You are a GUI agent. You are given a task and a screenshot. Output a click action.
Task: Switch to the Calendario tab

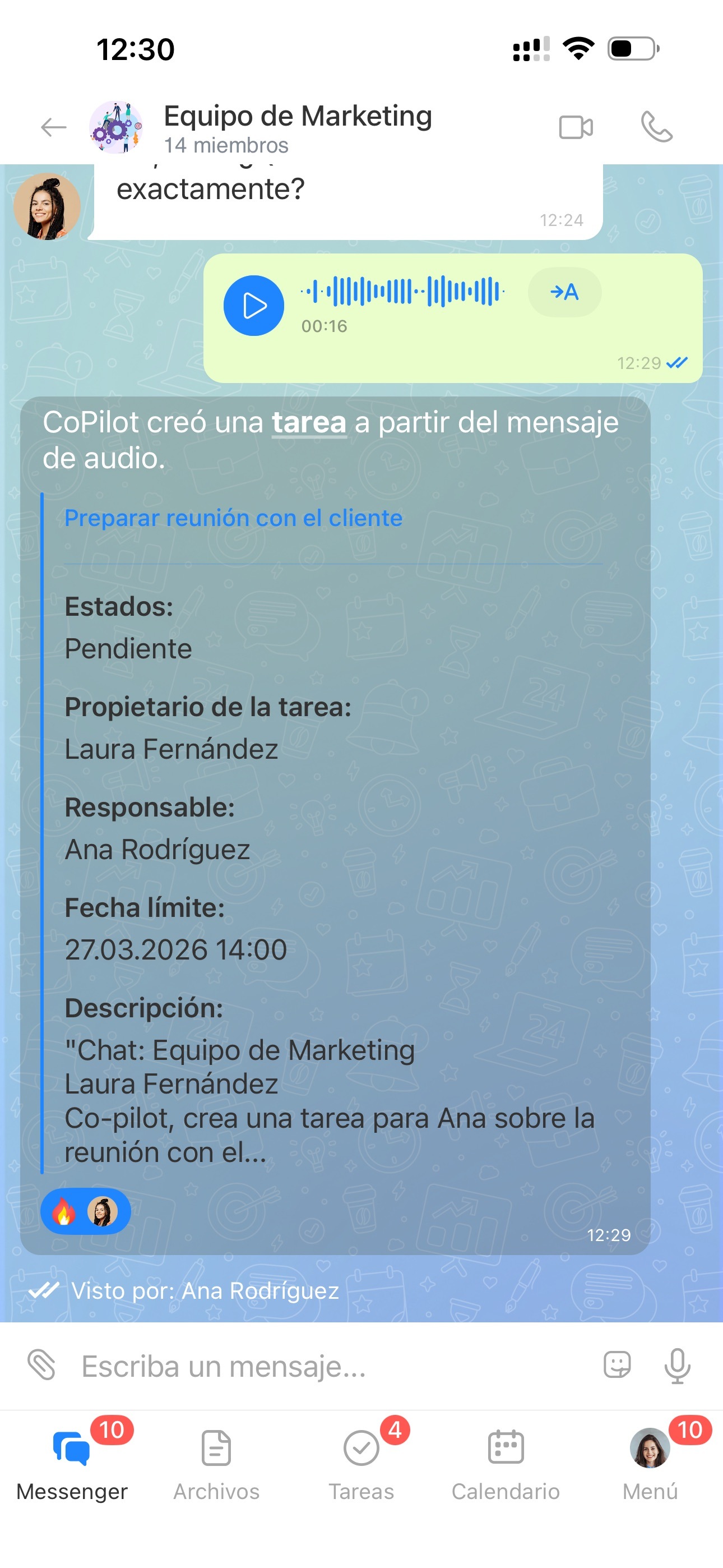506,1465
